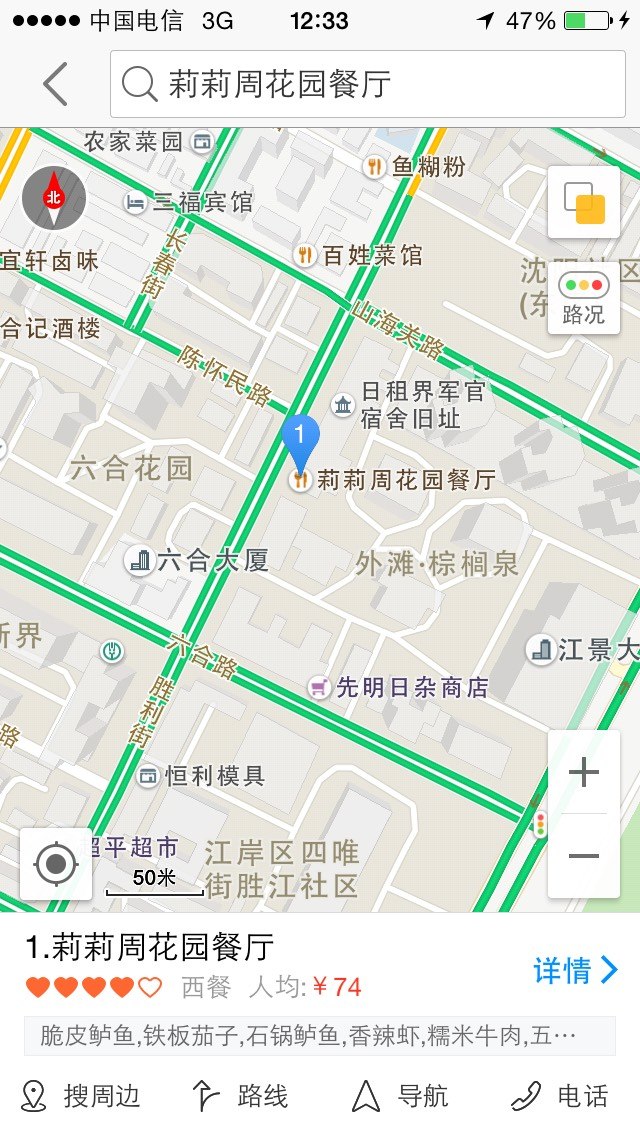Select the 先明日杂商店 shop marker
Screen dimensions: 640x1136
(319, 687)
